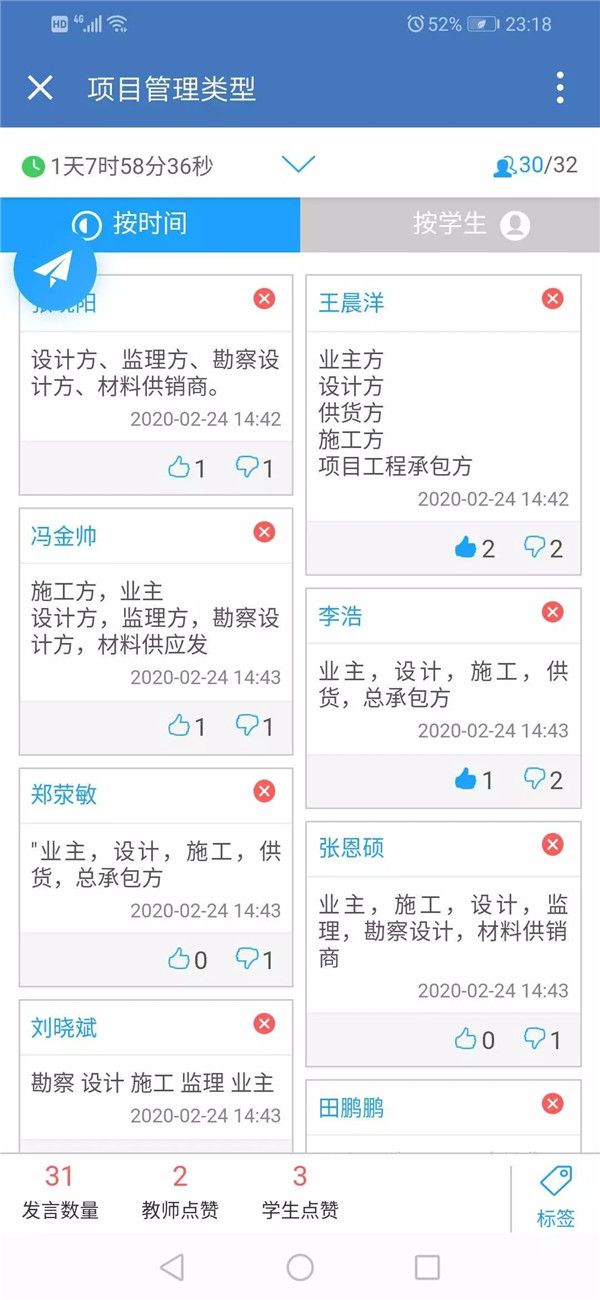
Task: Remove 冯金帅's post with red X
Action: [x=264, y=532]
